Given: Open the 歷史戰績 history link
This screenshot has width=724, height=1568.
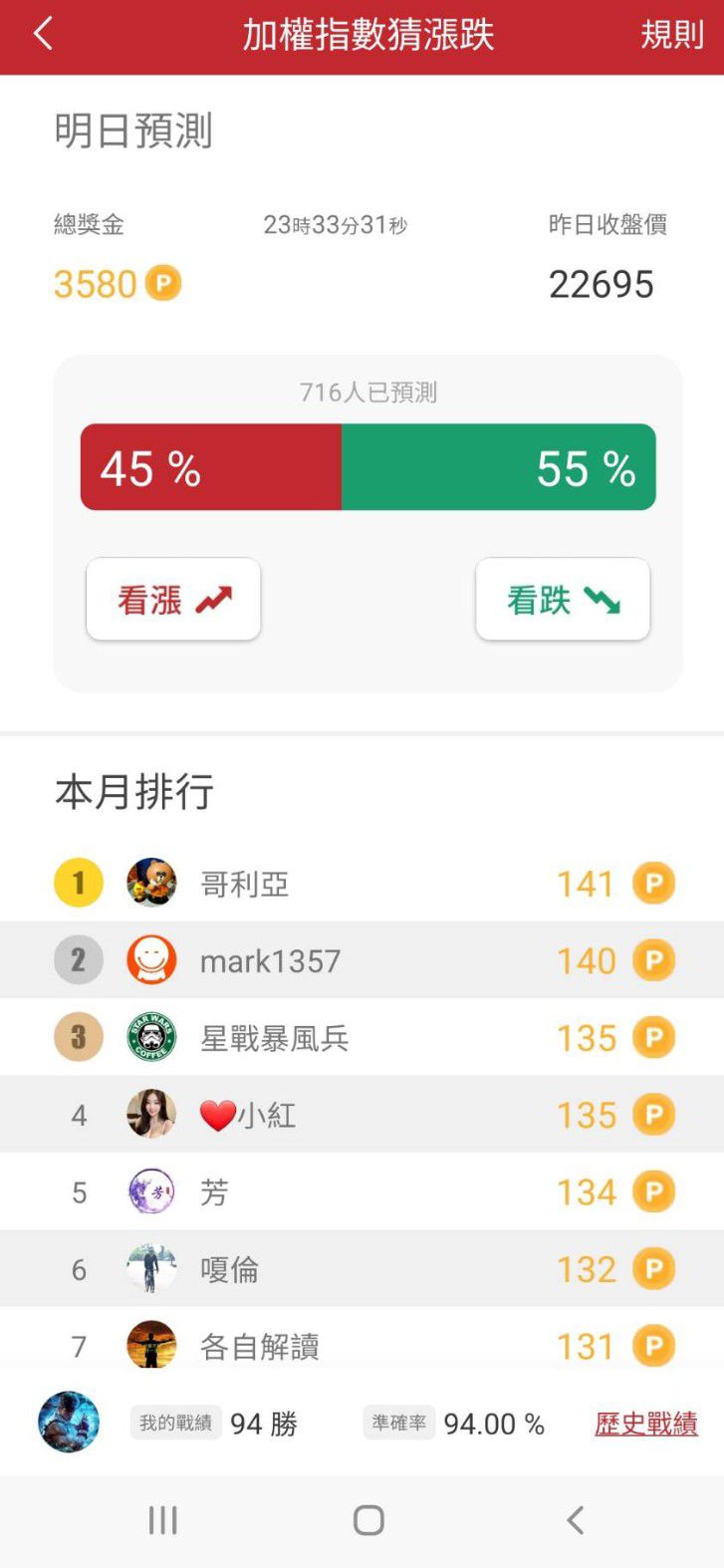Looking at the screenshot, I should [643, 1424].
